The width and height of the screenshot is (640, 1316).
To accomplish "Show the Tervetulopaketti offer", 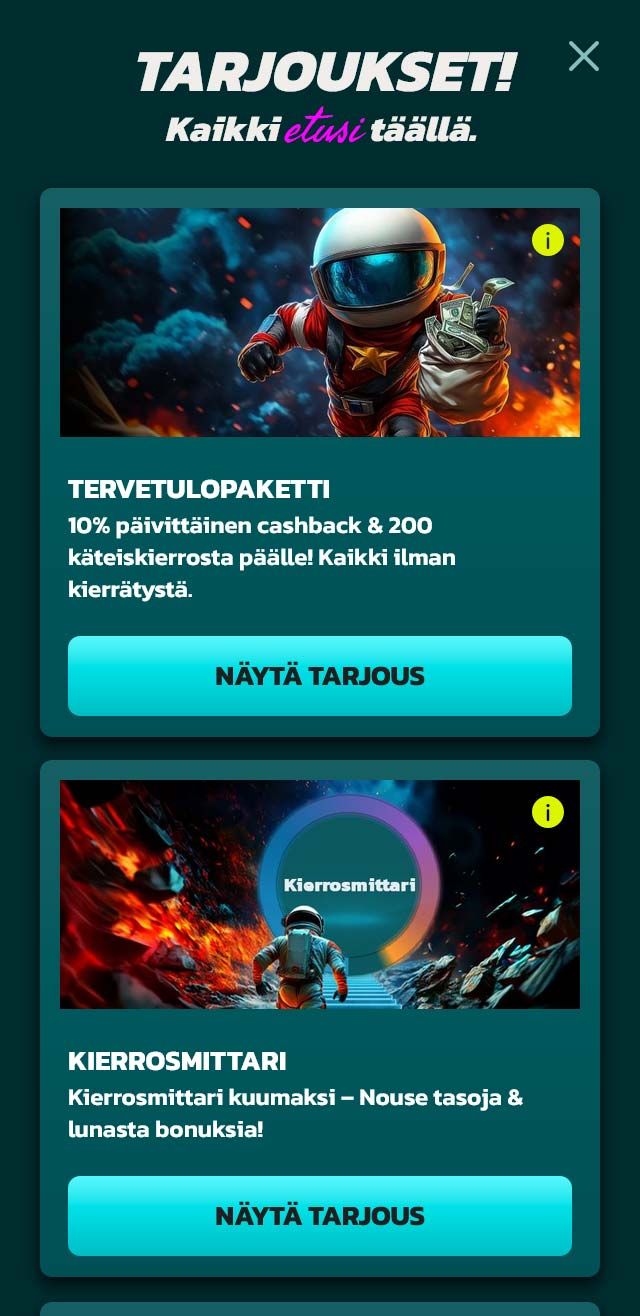I will click(x=320, y=676).
